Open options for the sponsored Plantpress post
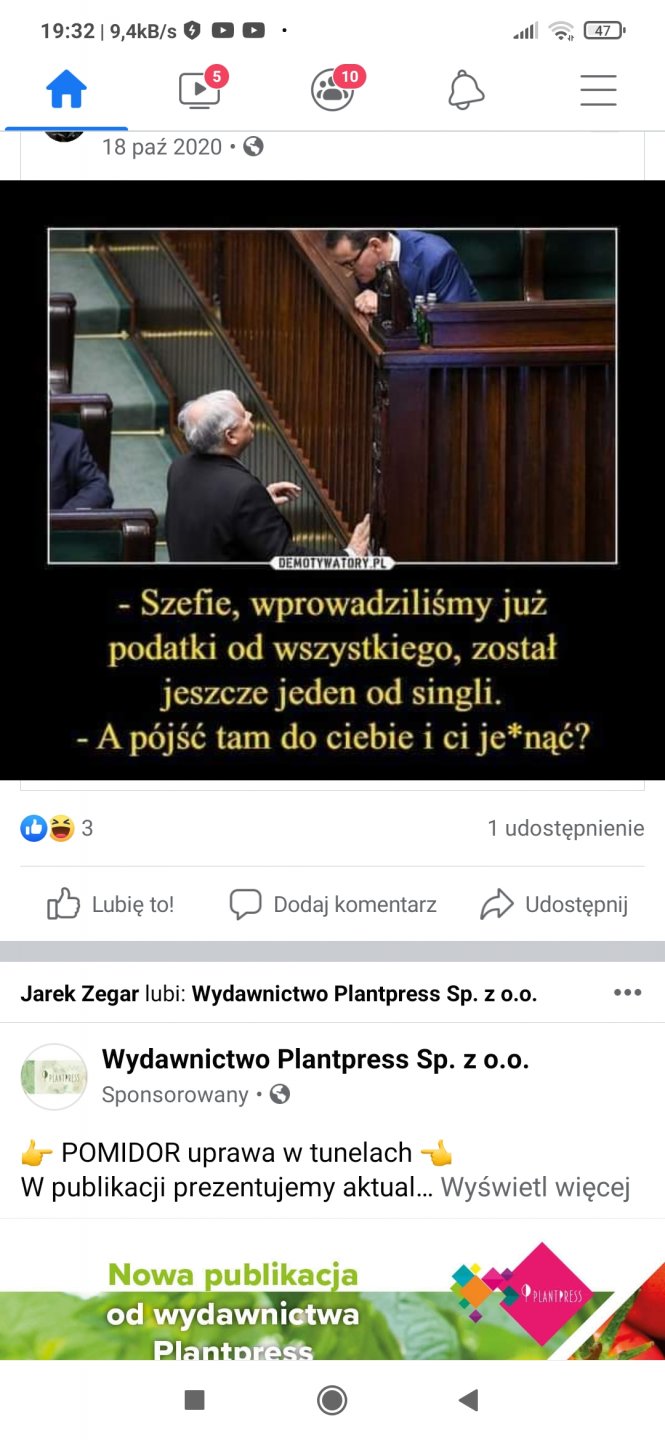Screen dimensions: 665x1440 (x=627, y=993)
